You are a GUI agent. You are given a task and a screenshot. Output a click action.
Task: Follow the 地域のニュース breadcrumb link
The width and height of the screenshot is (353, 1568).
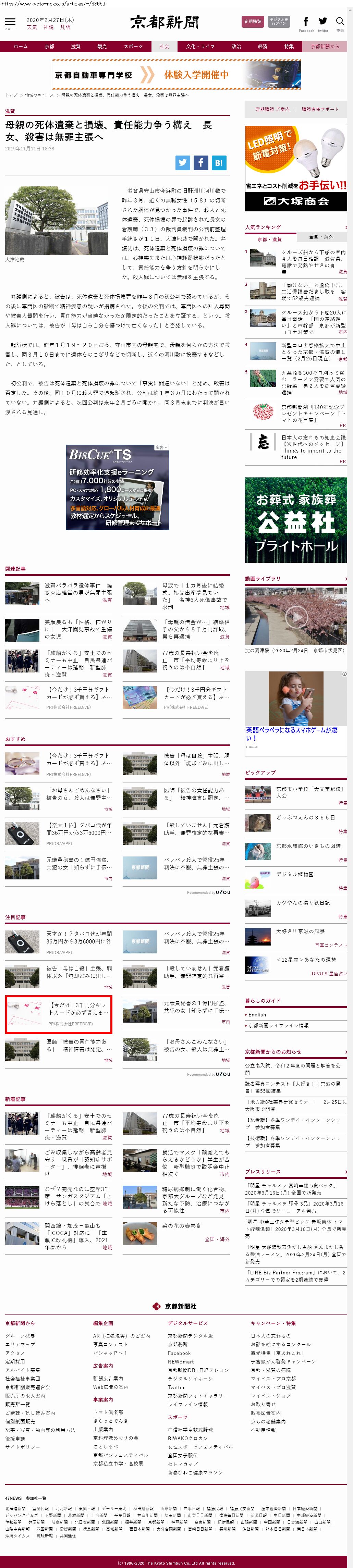[x=39, y=95]
